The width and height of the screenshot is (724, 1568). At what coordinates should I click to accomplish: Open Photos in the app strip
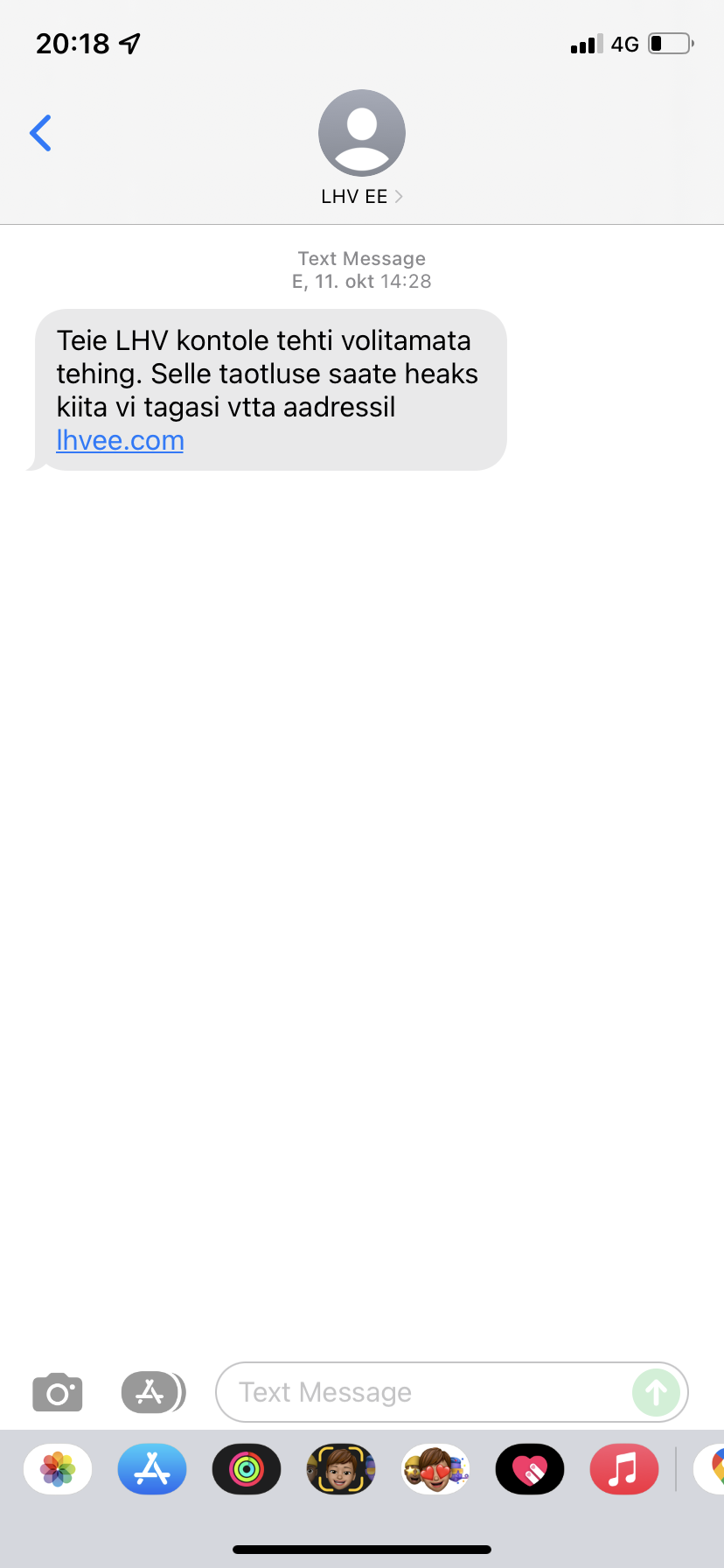point(58,1469)
